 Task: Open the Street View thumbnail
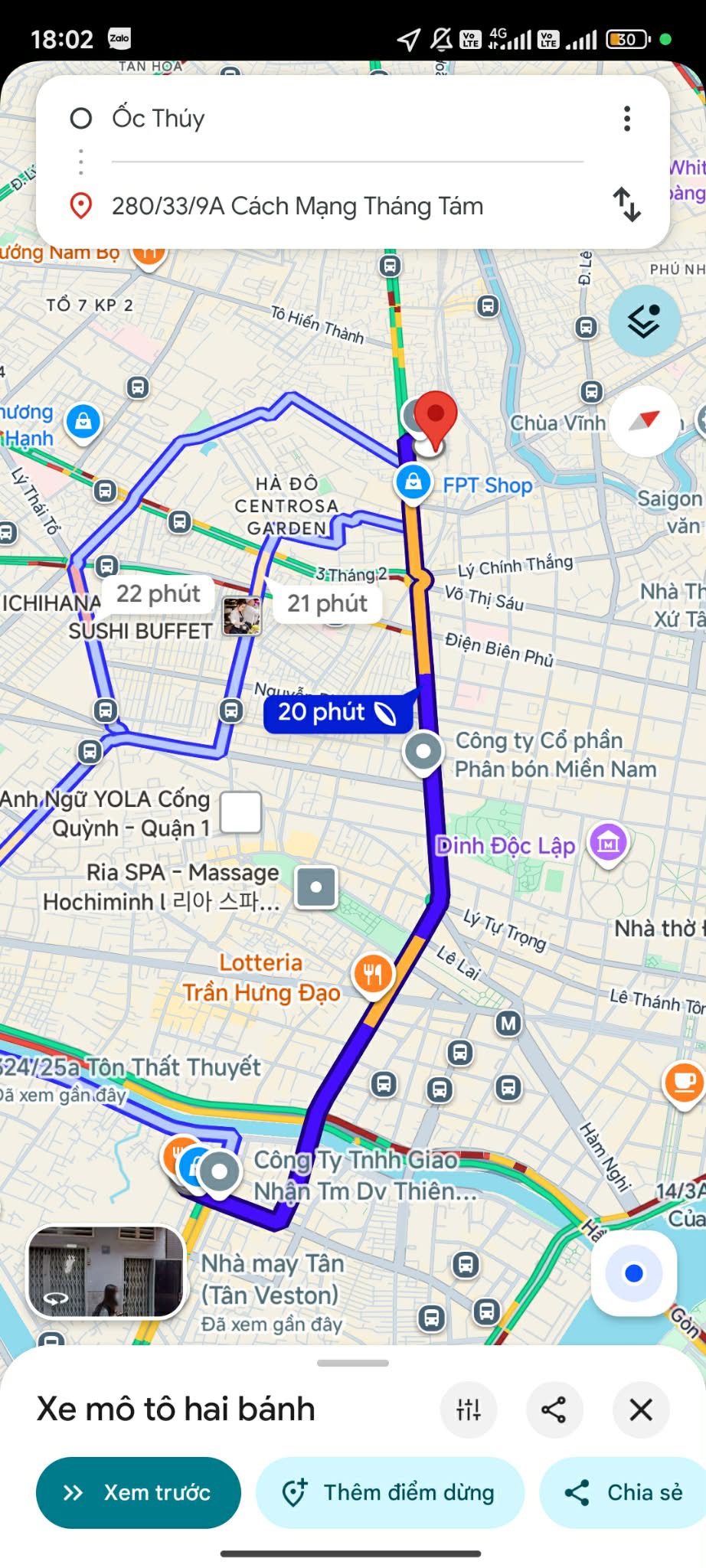106,1271
